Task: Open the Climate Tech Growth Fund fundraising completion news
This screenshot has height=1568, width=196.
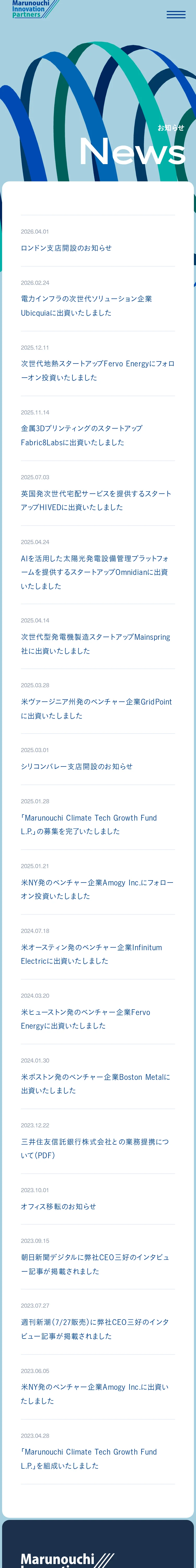Action: pyautogui.click(x=89, y=824)
